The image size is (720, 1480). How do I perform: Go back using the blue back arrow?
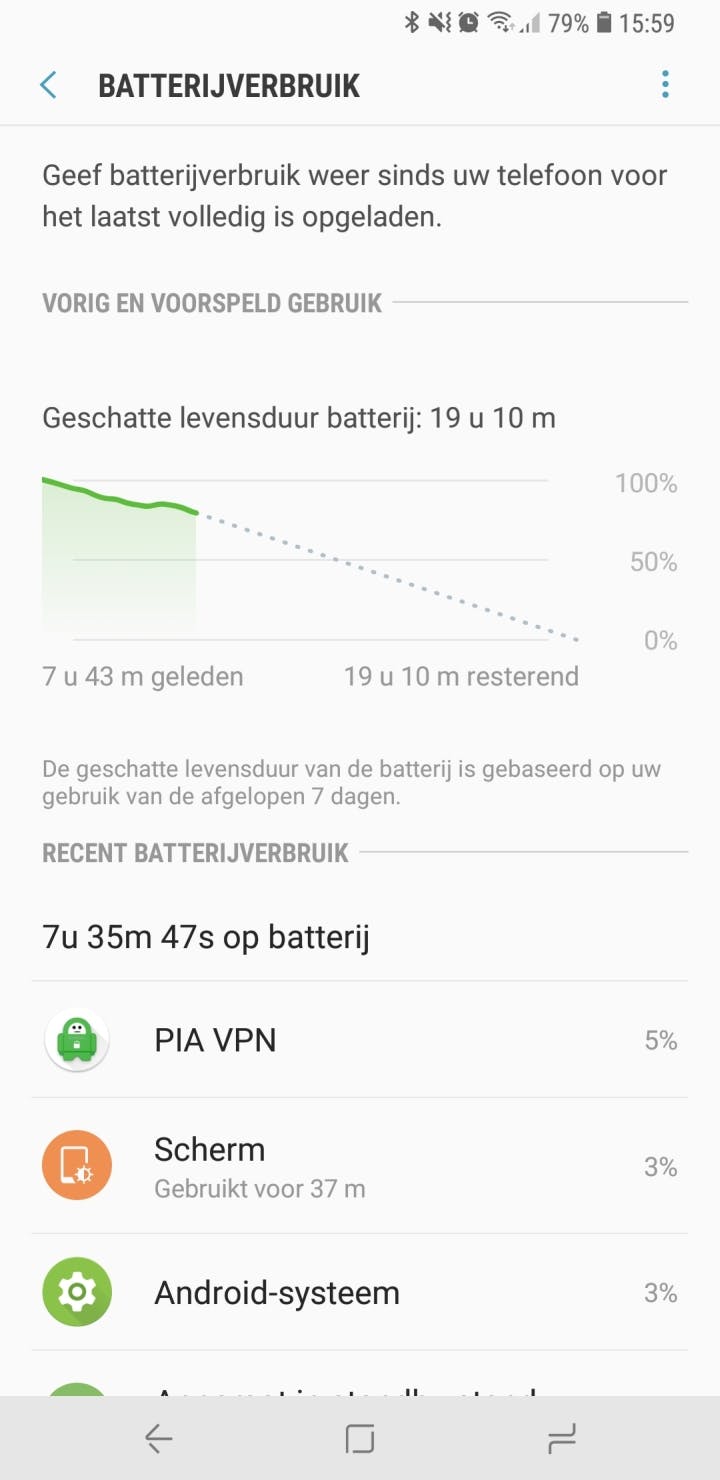click(47, 84)
